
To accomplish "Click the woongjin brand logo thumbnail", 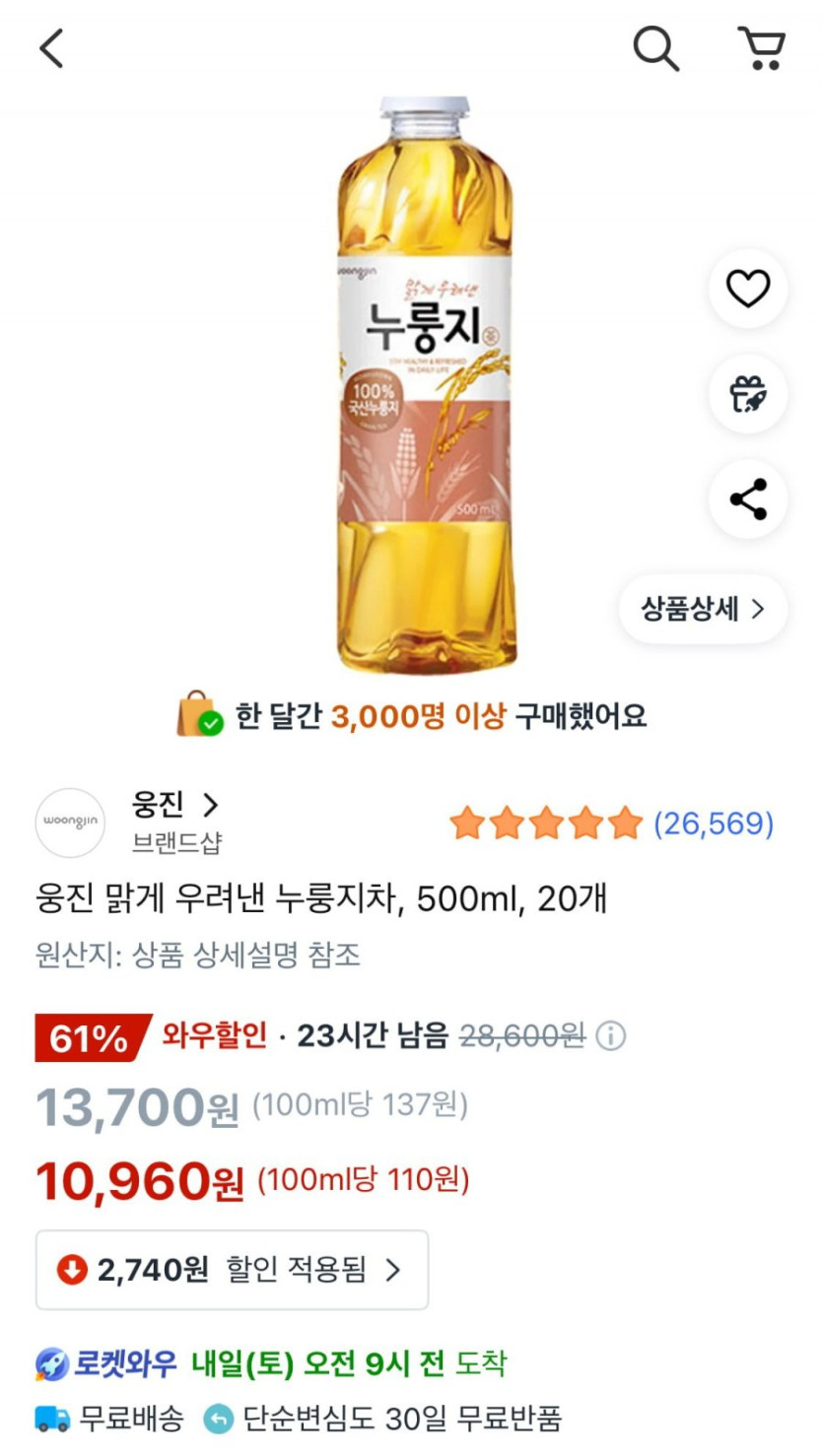I will 69,823.
